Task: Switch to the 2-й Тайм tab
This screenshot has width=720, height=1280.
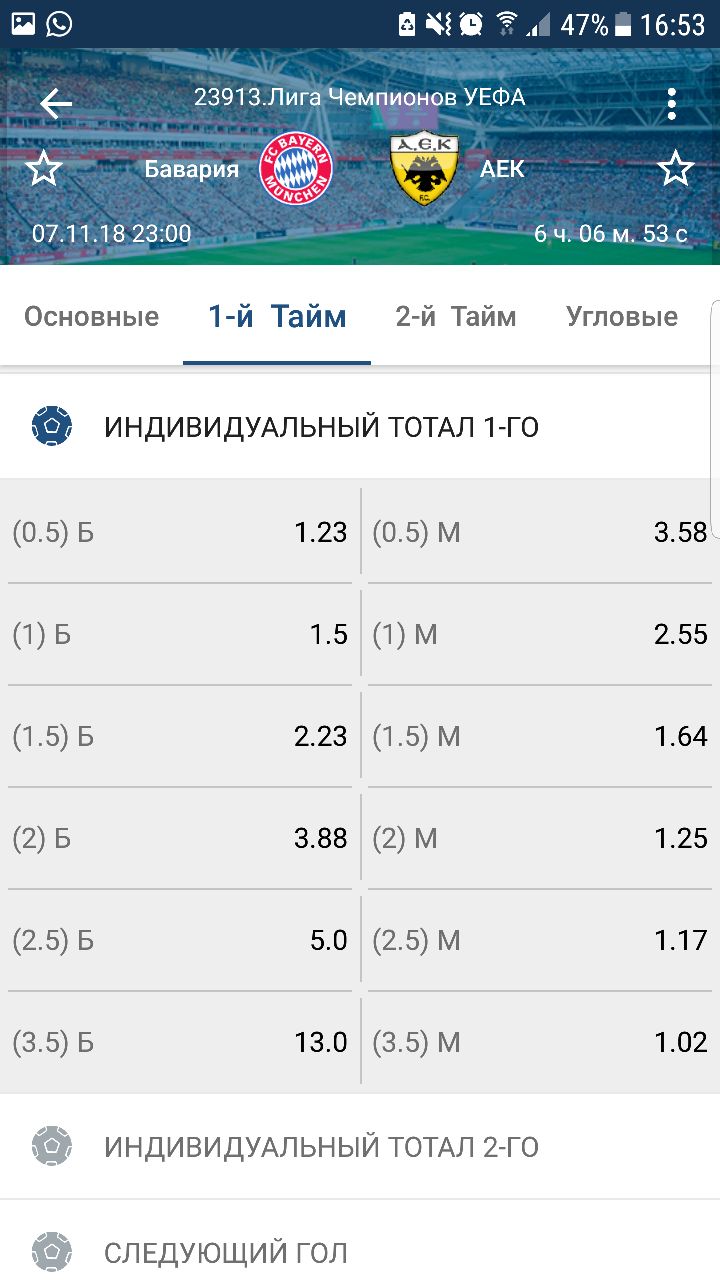Action: click(456, 317)
